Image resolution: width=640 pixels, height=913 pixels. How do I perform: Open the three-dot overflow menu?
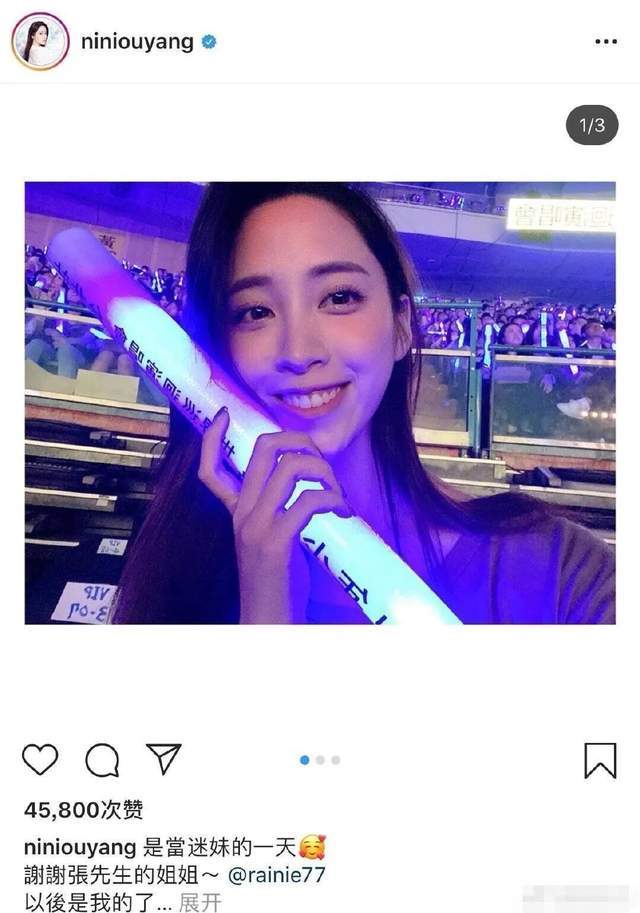tap(606, 42)
